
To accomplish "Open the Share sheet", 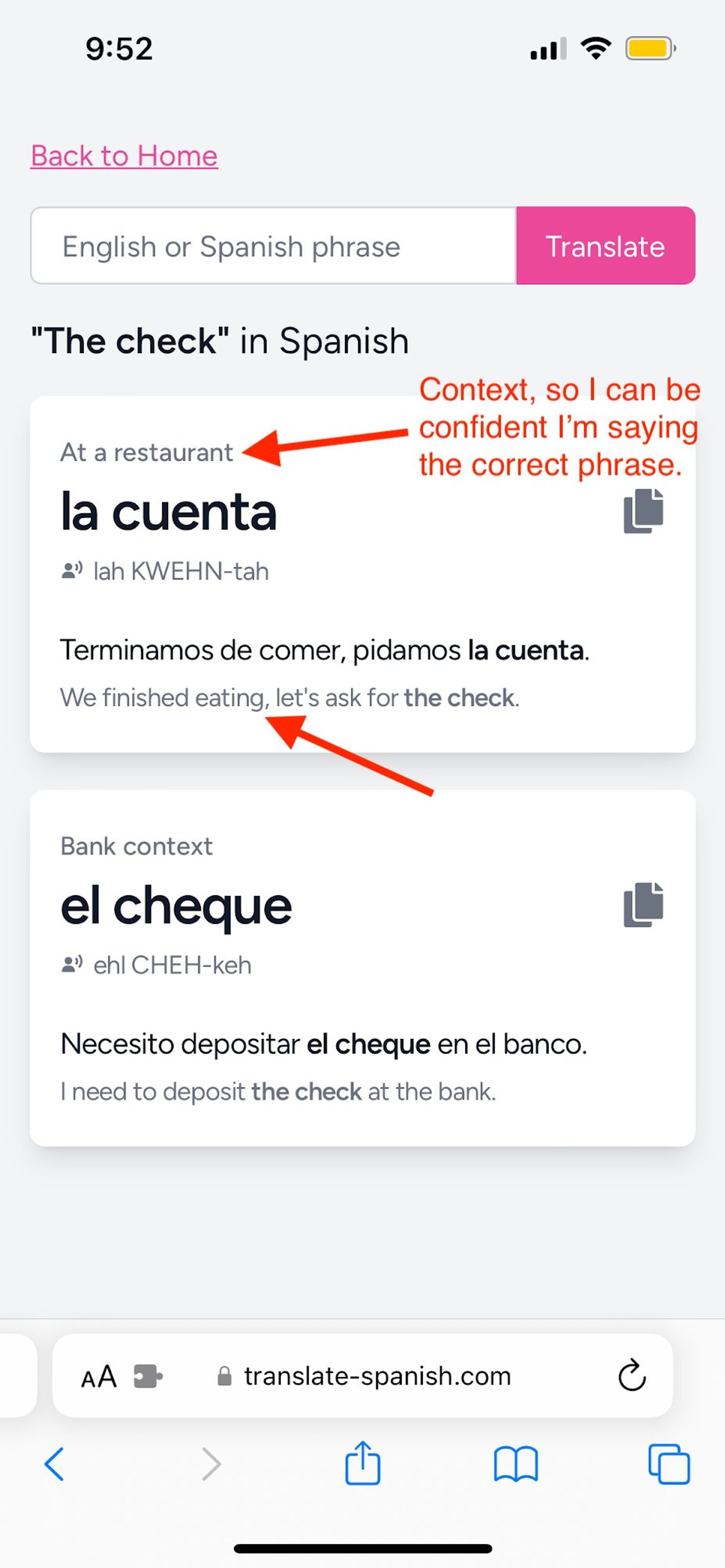I will pos(362,1463).
